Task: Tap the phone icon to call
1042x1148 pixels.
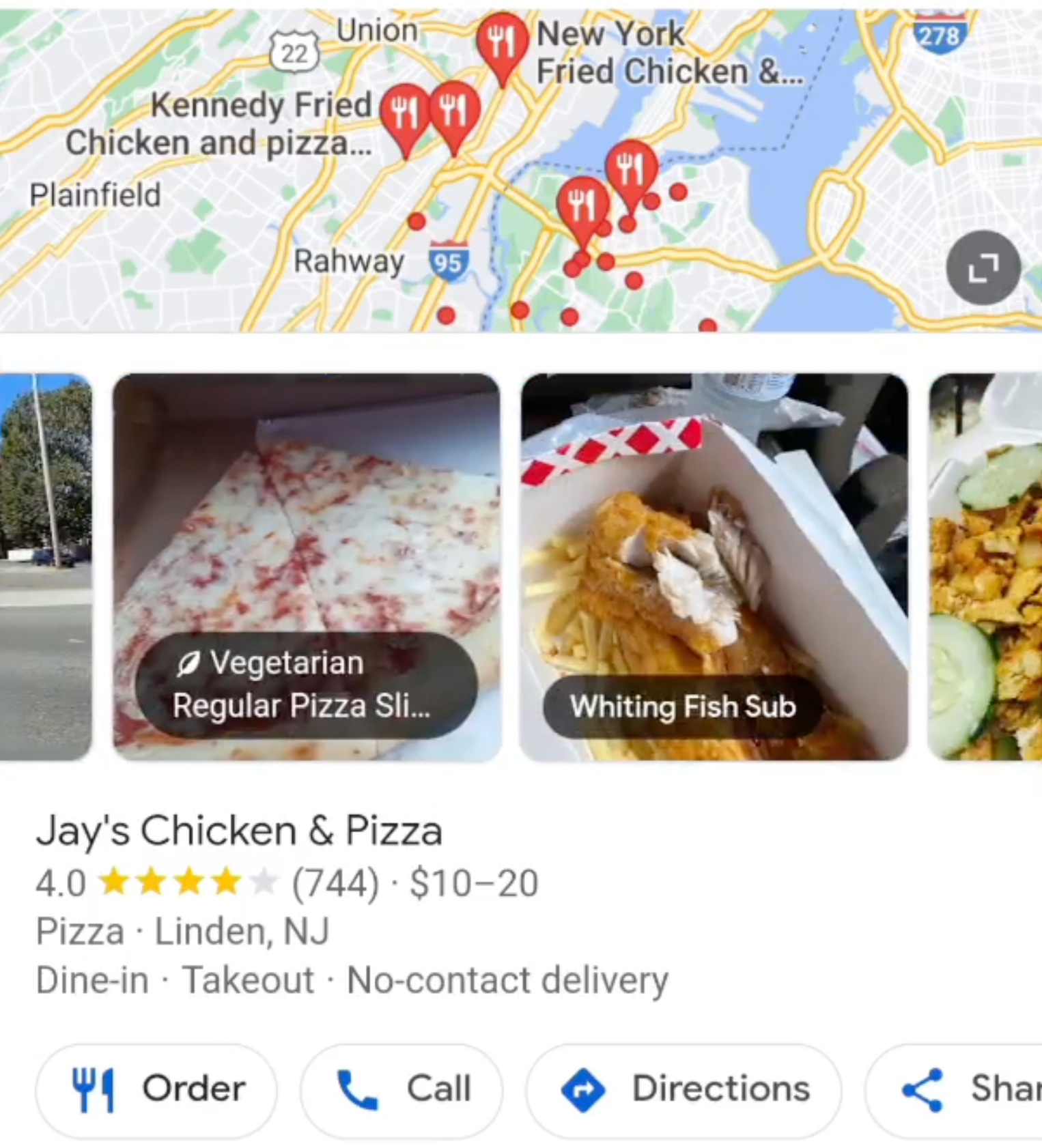Action: (x=357, y=1089)
